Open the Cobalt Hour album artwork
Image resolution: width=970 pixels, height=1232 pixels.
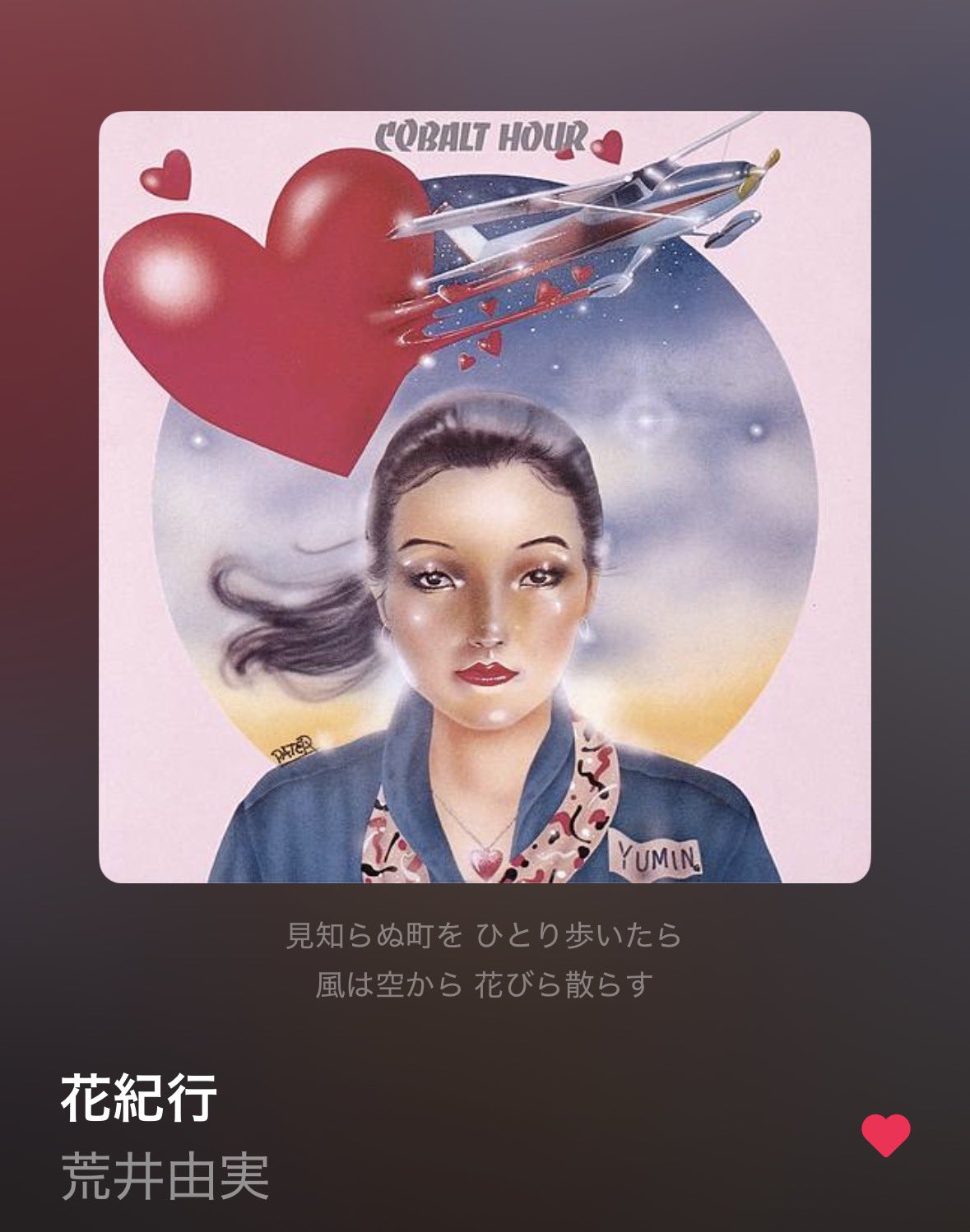tap(485, 497)
